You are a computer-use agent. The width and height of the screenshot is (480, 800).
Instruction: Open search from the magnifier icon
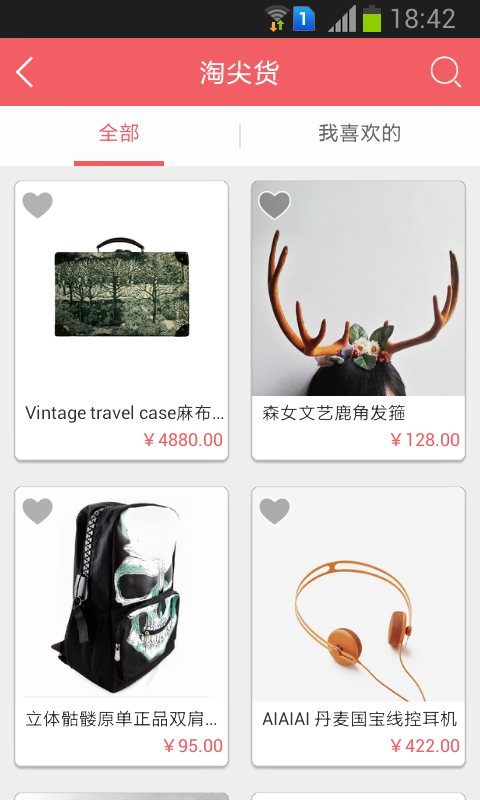[445, 72]
